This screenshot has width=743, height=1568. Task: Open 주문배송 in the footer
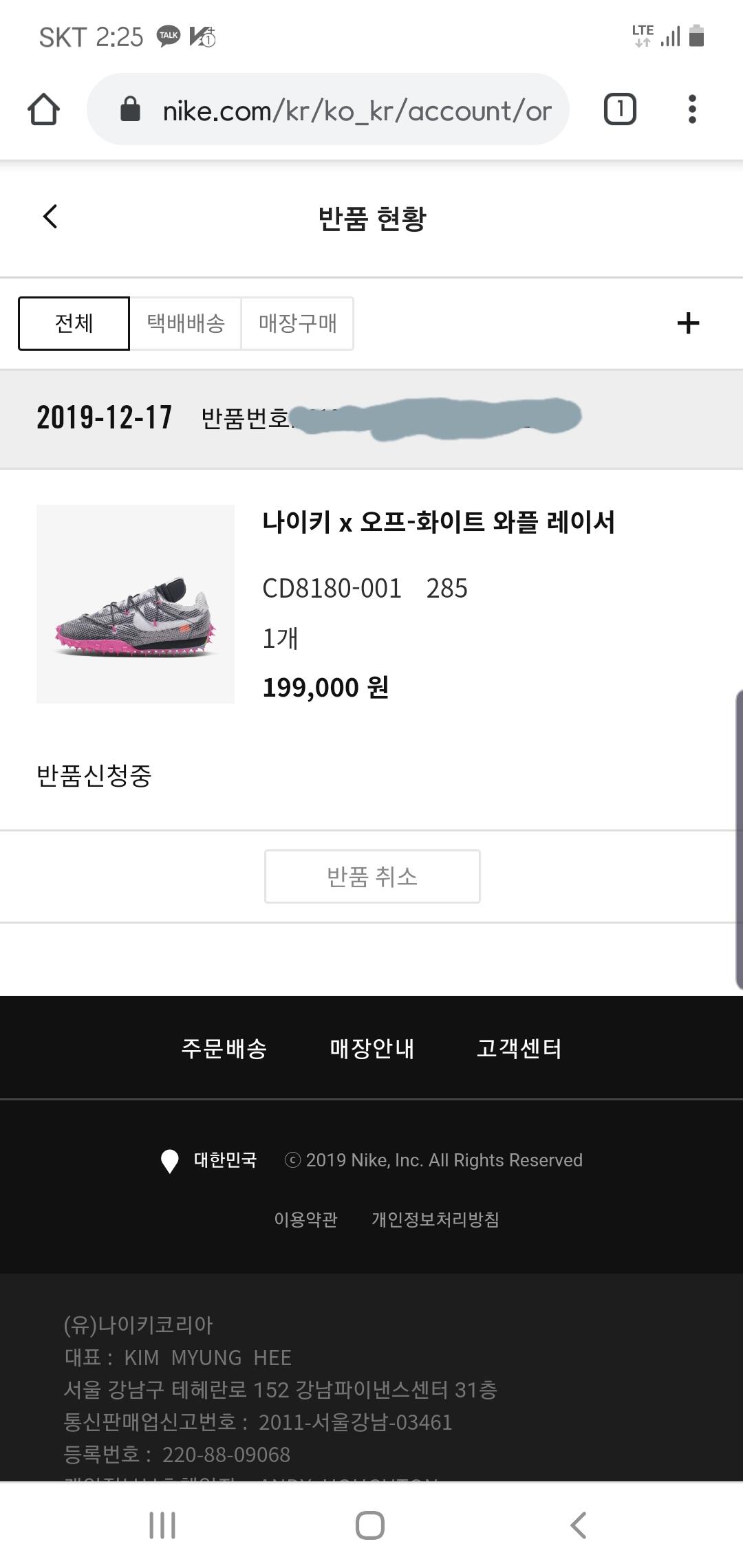pyautogui.click(x=224, y=1048)
